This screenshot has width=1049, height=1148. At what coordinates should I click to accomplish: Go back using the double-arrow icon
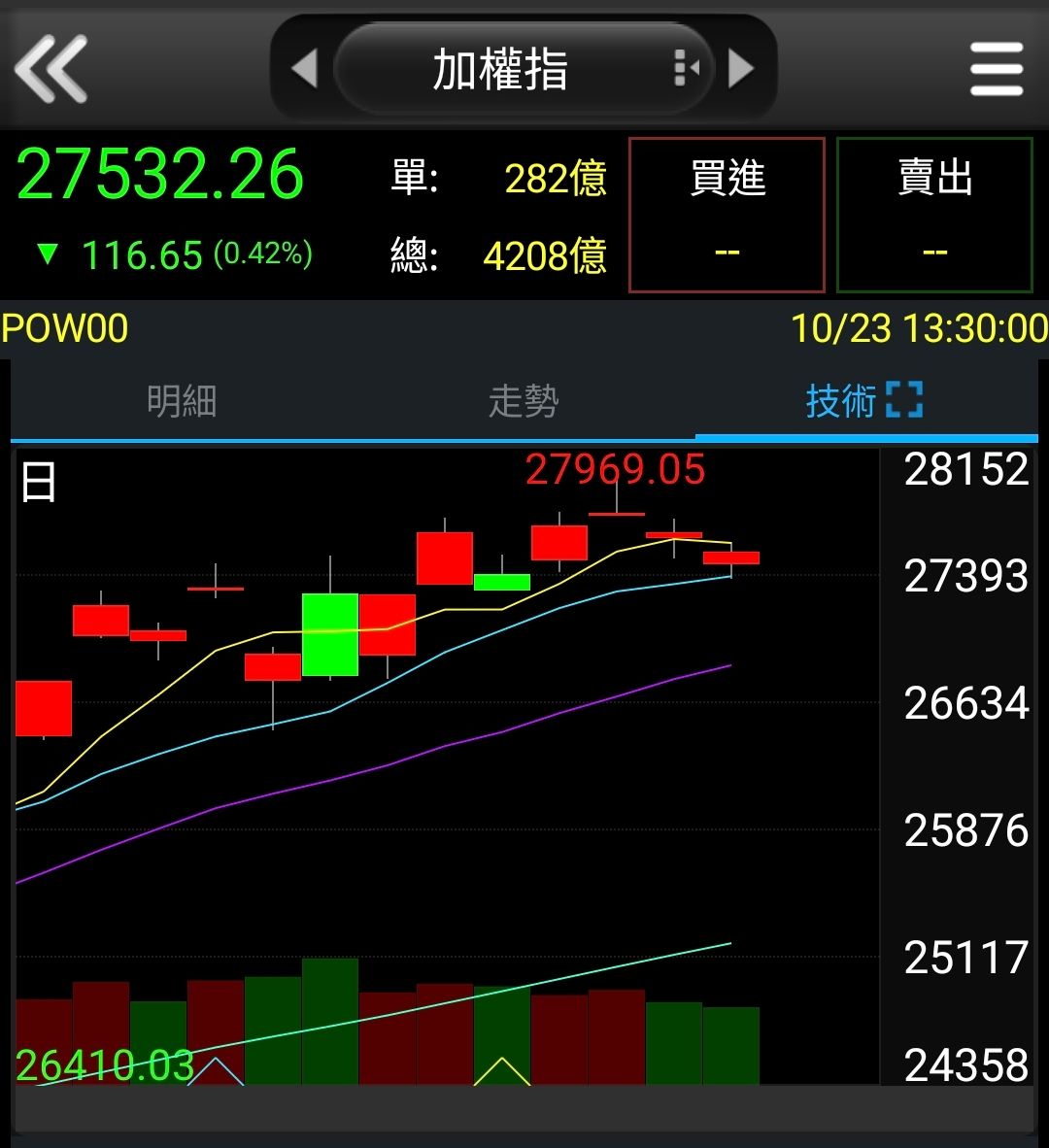click(51, 69)
